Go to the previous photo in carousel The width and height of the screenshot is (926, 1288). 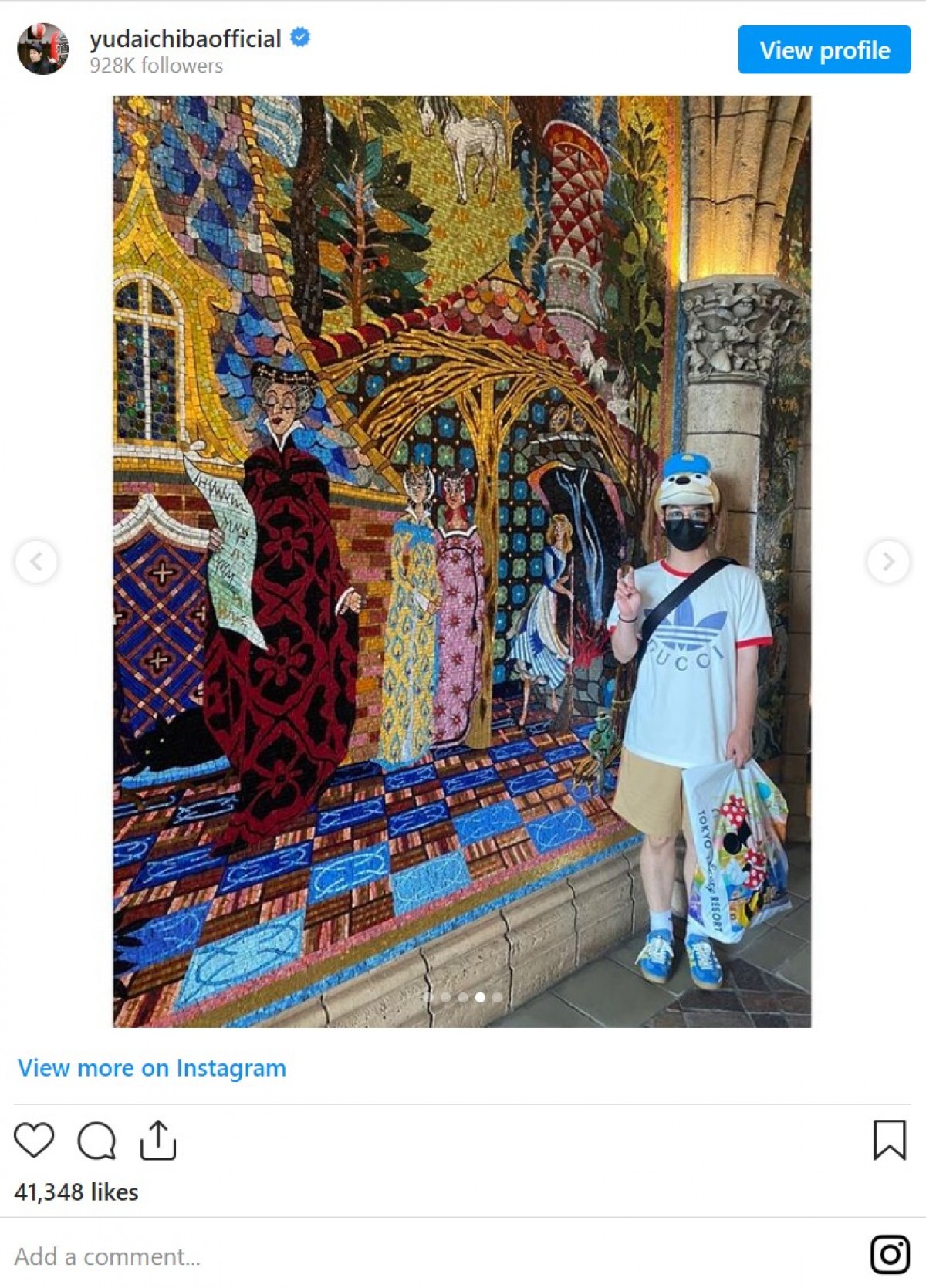[36, 561]
